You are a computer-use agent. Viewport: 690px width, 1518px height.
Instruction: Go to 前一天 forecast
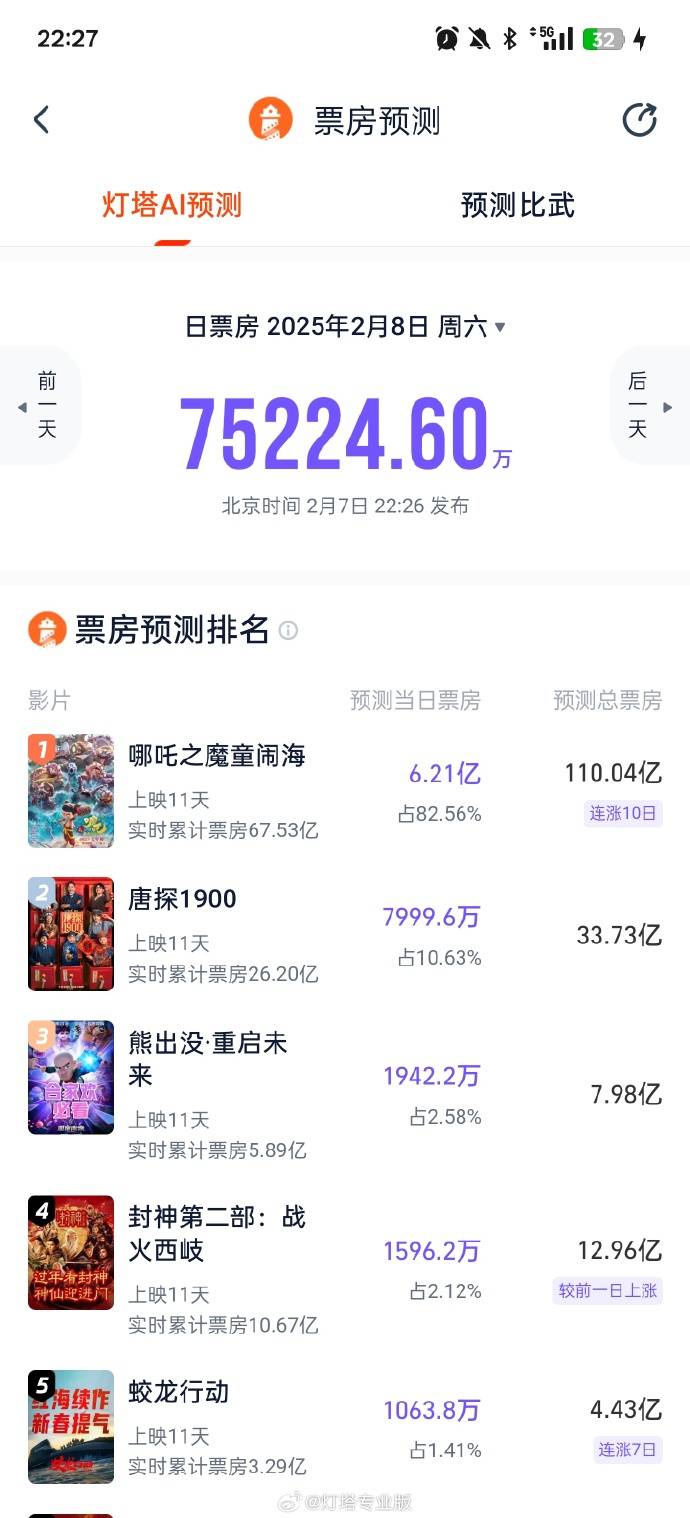42,406
